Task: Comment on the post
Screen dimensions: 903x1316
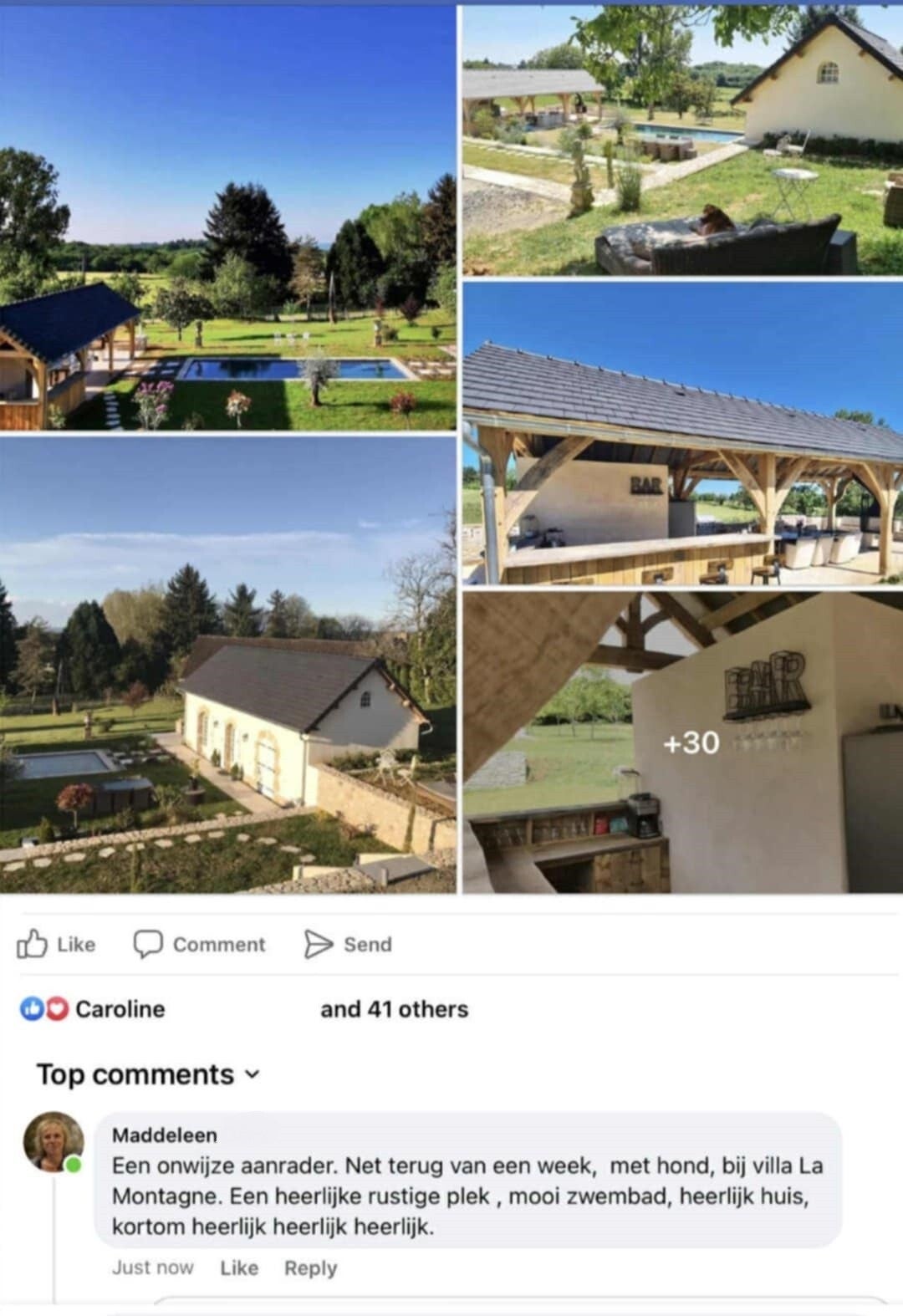Action: tap(199, 944)
